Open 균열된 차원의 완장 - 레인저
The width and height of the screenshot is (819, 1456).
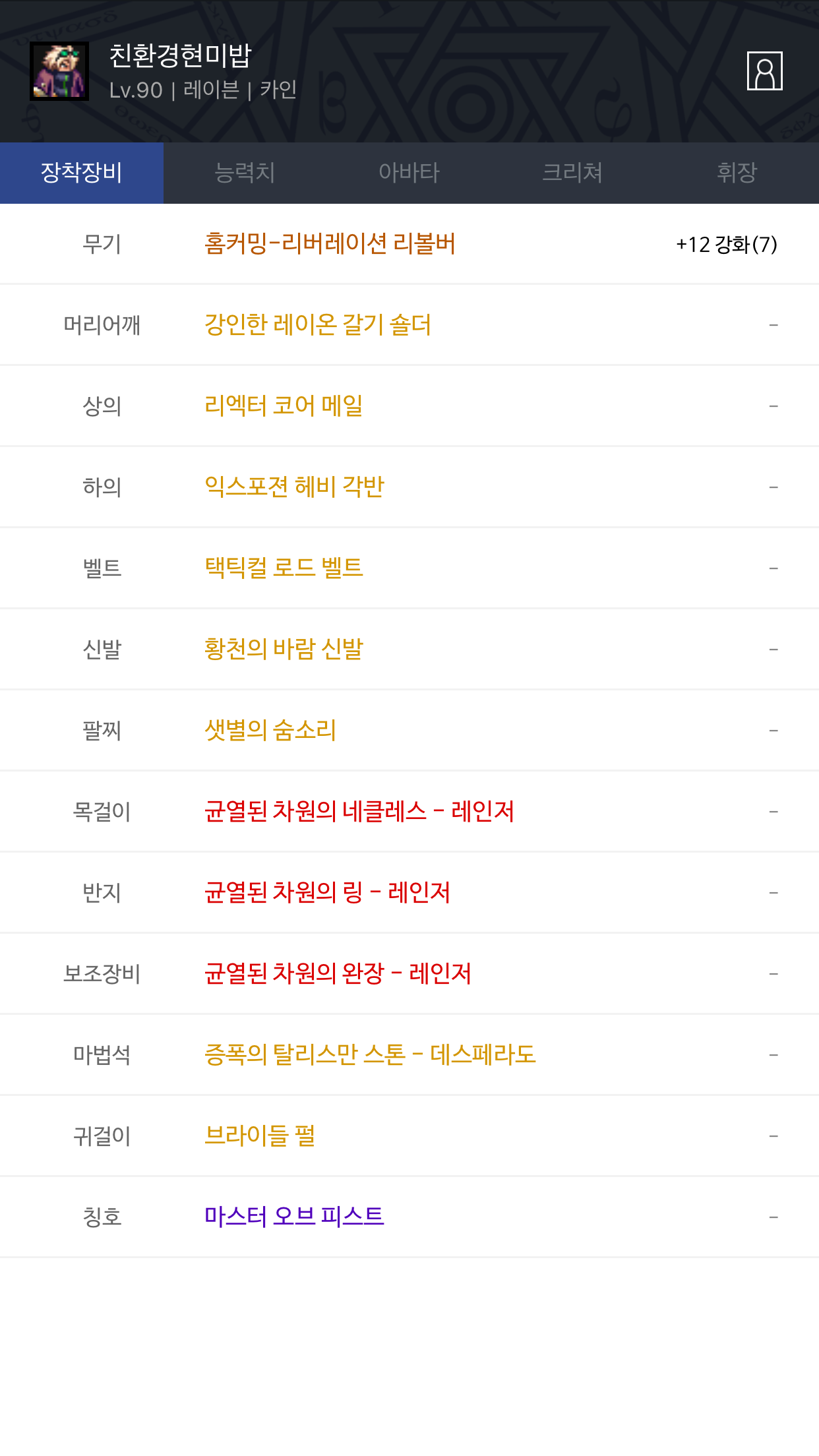click(338, 974)
